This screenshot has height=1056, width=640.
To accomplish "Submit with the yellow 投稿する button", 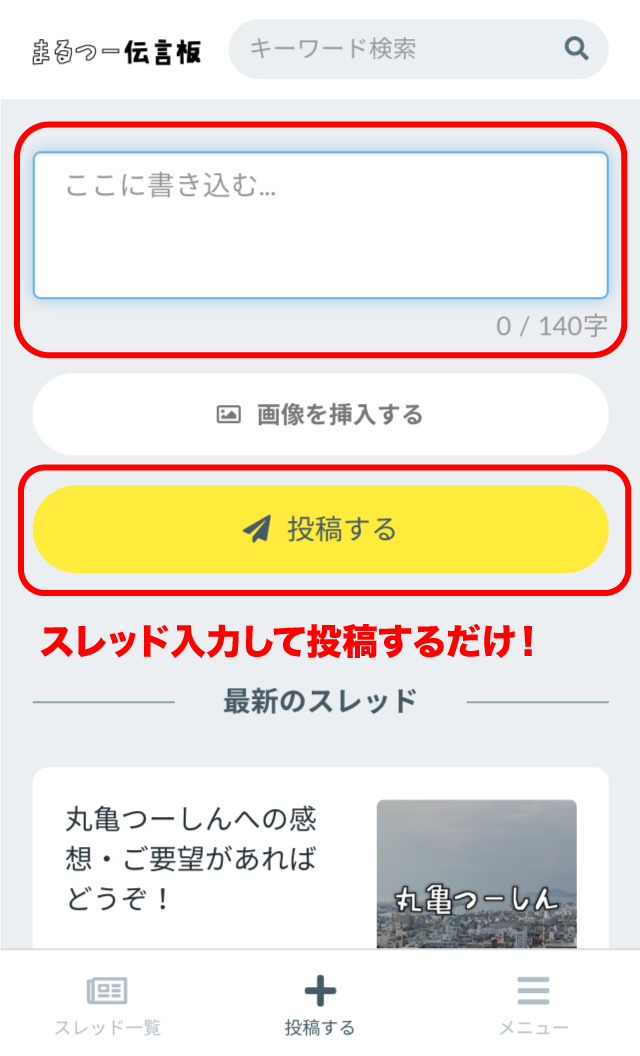I will tap(321, 529).
